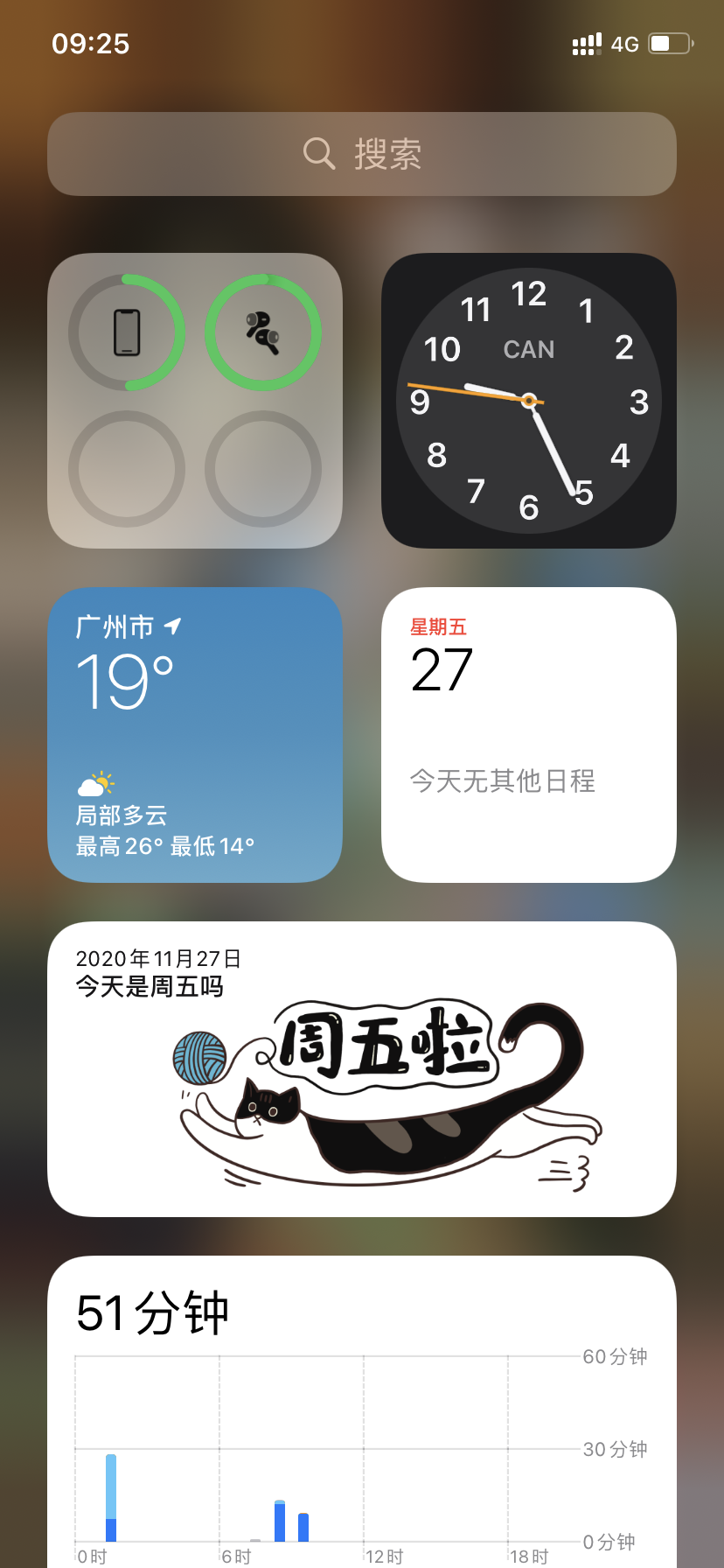Open the 今天是周五吗 cat widget
The image size is (724, 1568).
coord(362,1069)
